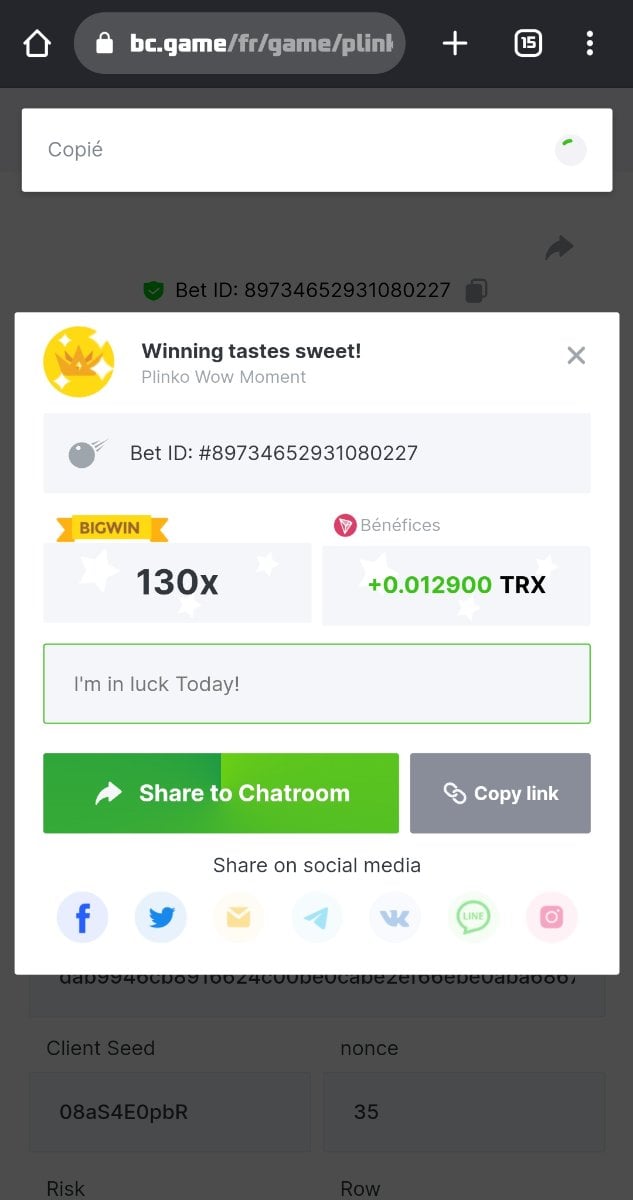
Task: Edit the "I'm in luck Today!" message field
Action: [x=317, y=684]
